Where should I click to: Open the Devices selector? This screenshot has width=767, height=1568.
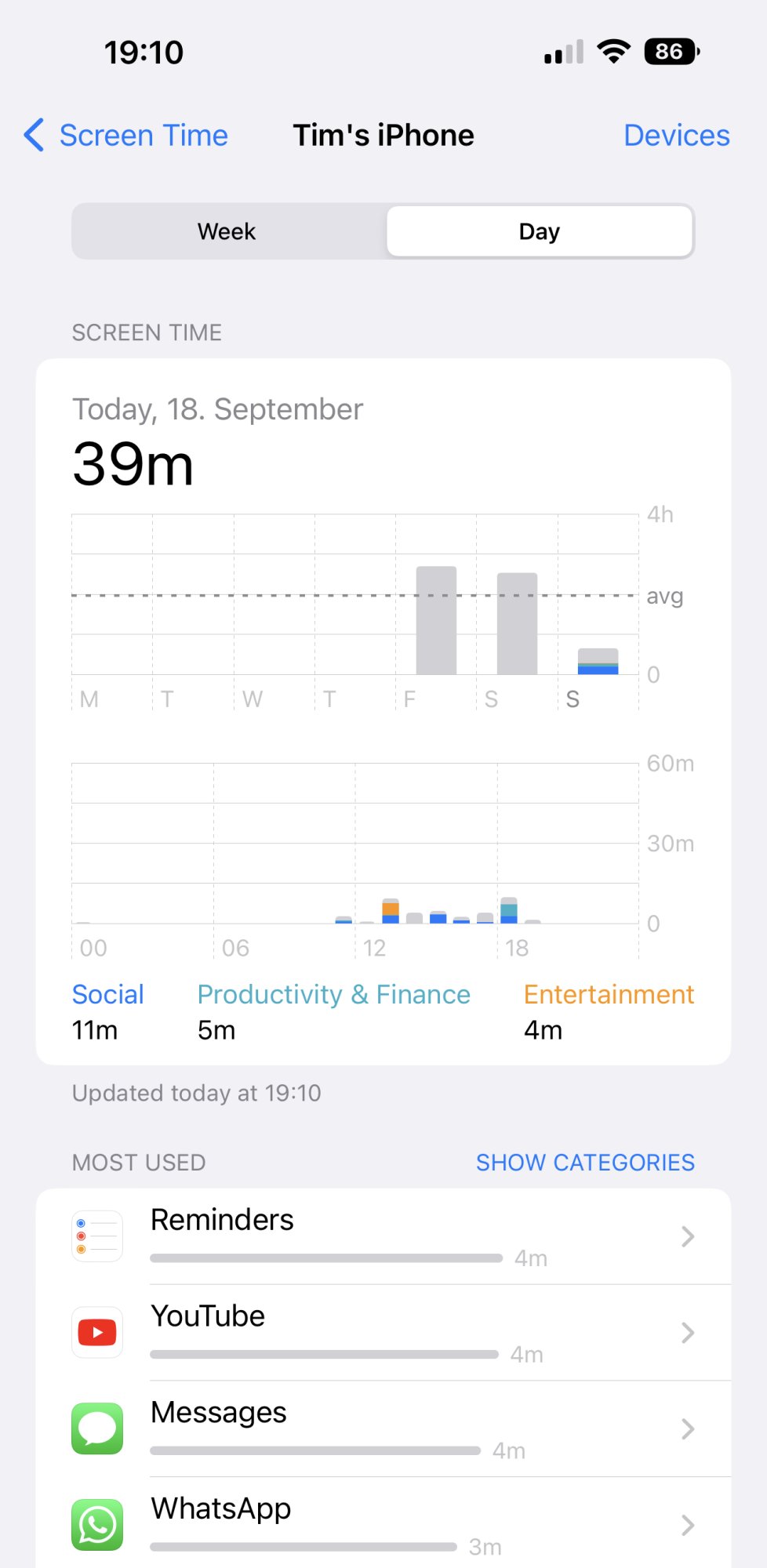676,136
